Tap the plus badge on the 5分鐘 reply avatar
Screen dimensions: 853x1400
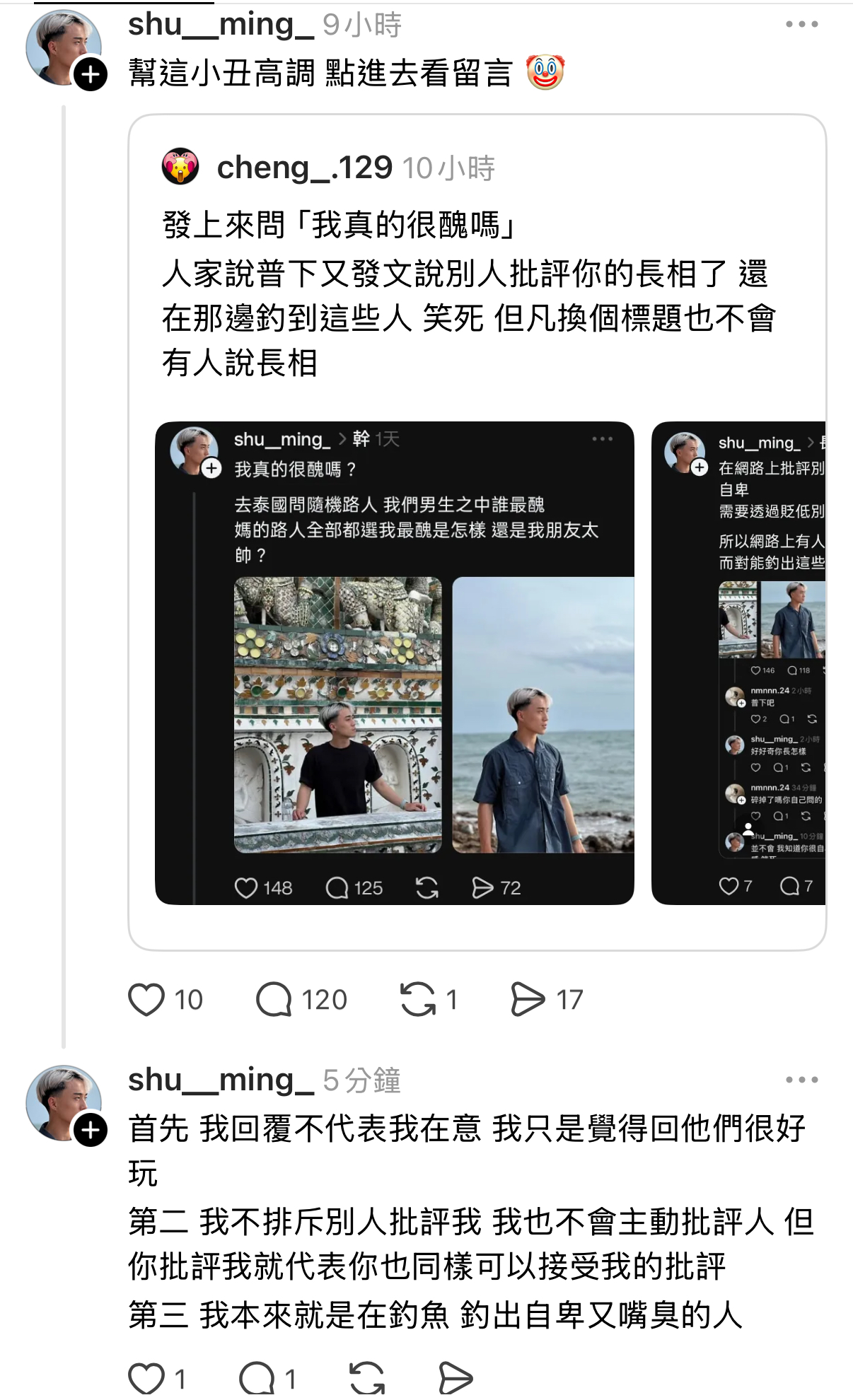pyautogui.click(x=91, y=1130)
